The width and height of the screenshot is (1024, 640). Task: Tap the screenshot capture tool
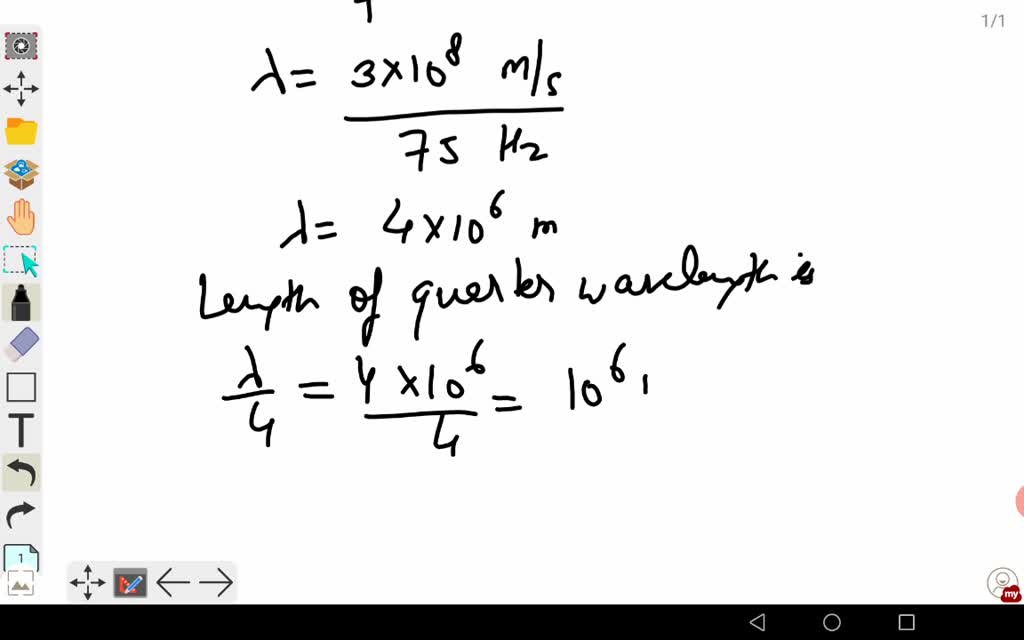(x=21, y=46)
